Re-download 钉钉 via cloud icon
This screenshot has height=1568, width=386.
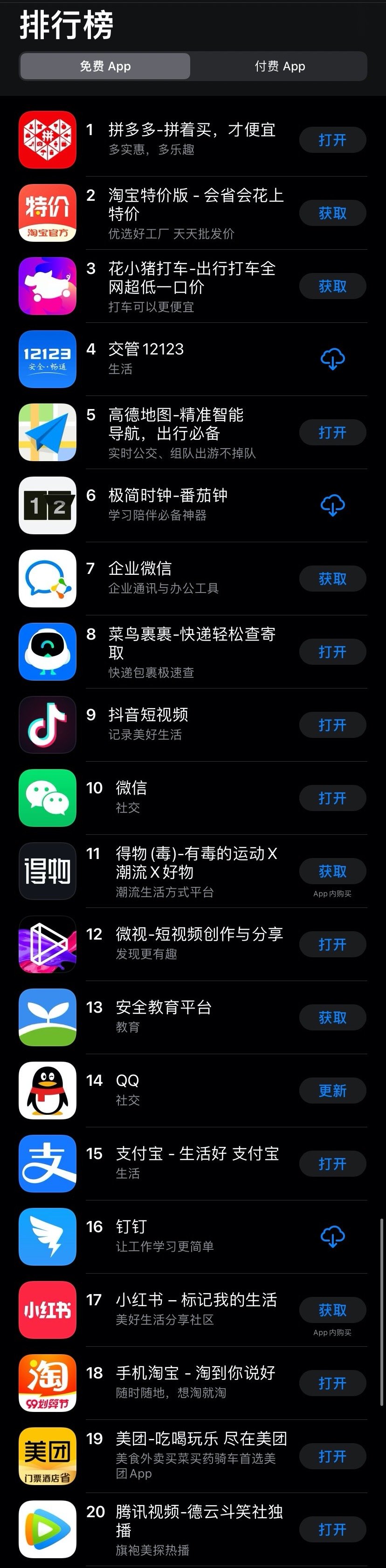point(332,1236)
